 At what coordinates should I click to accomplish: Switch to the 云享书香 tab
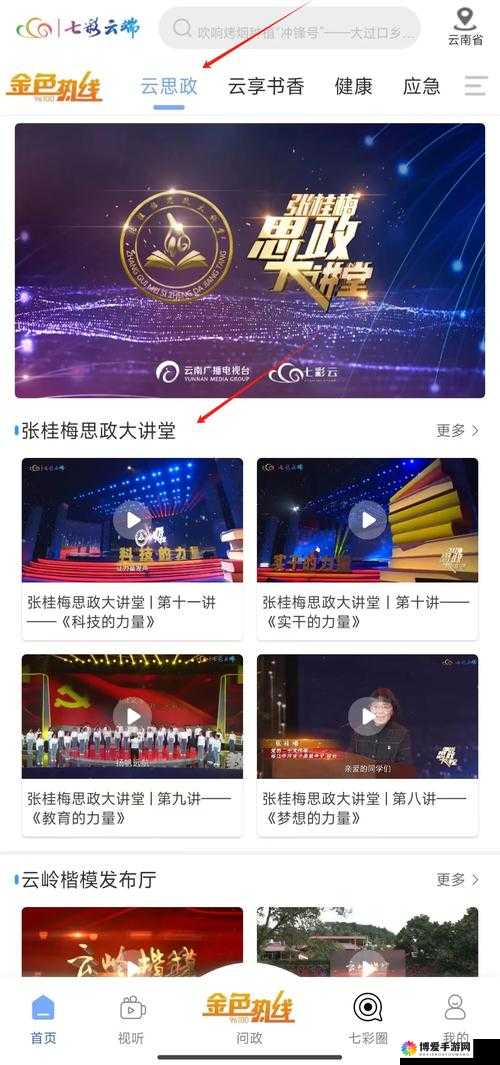pos(266,86)
